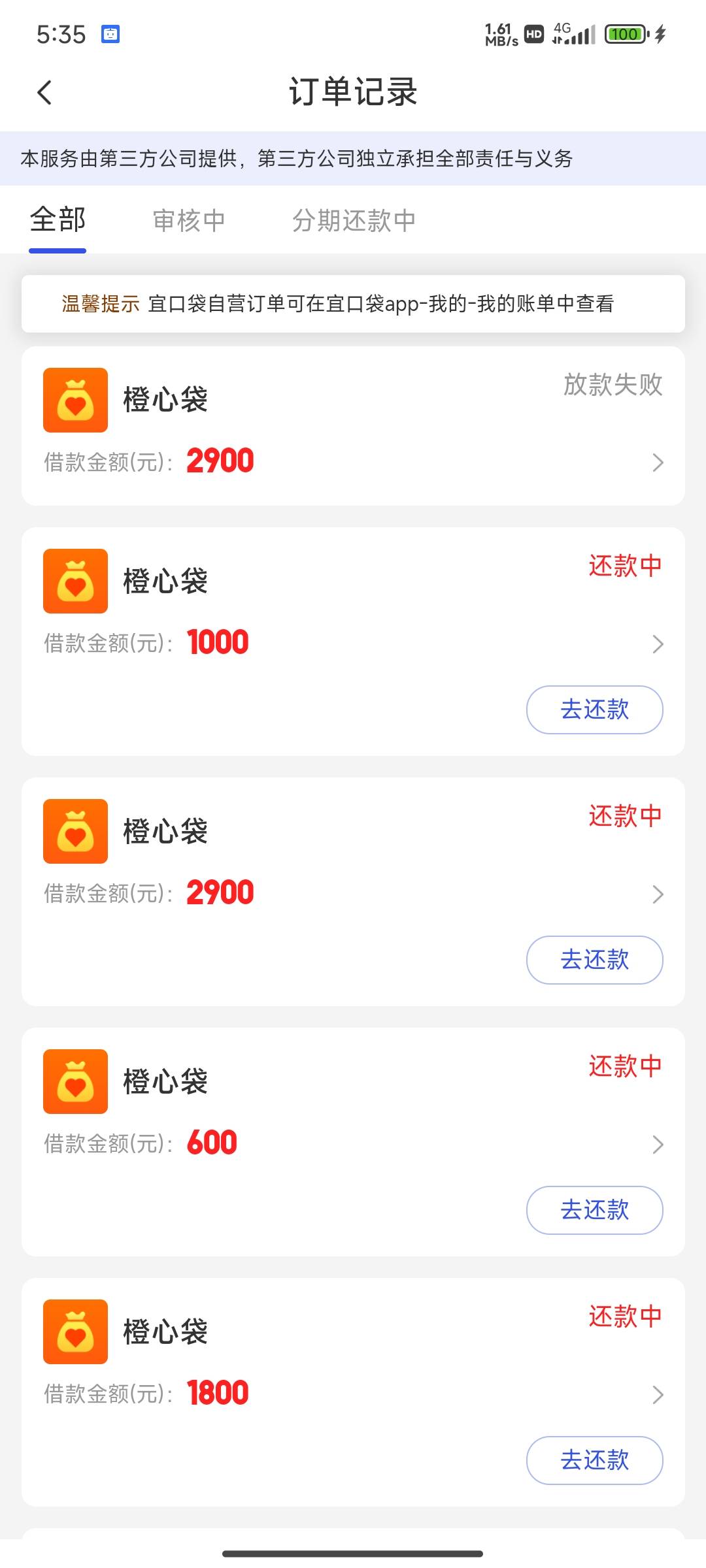Tap 去还款 on the 2900 yuan loan
The image size is (706, 1568).
coord(594,960)
